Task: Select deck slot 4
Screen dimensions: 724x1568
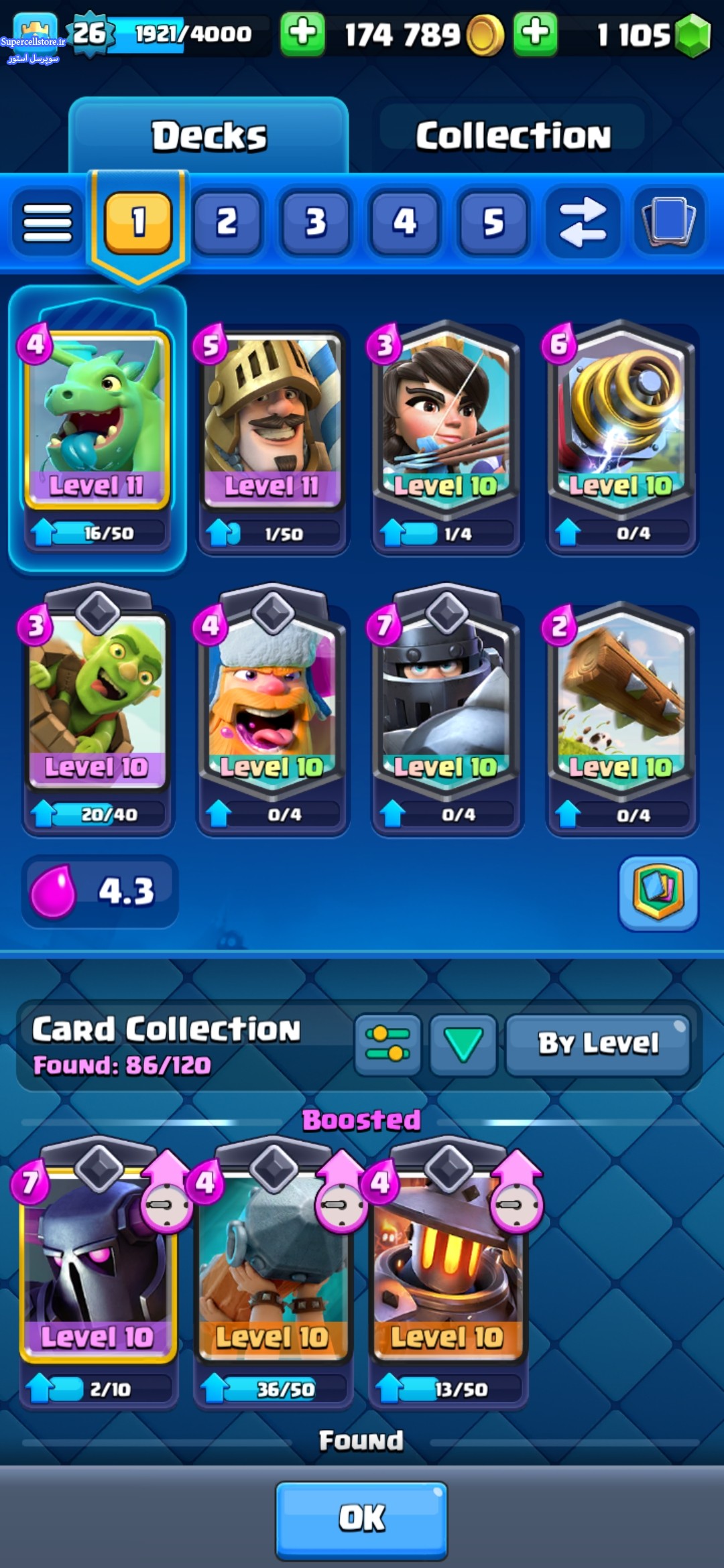Action: (x=404, y=222)
